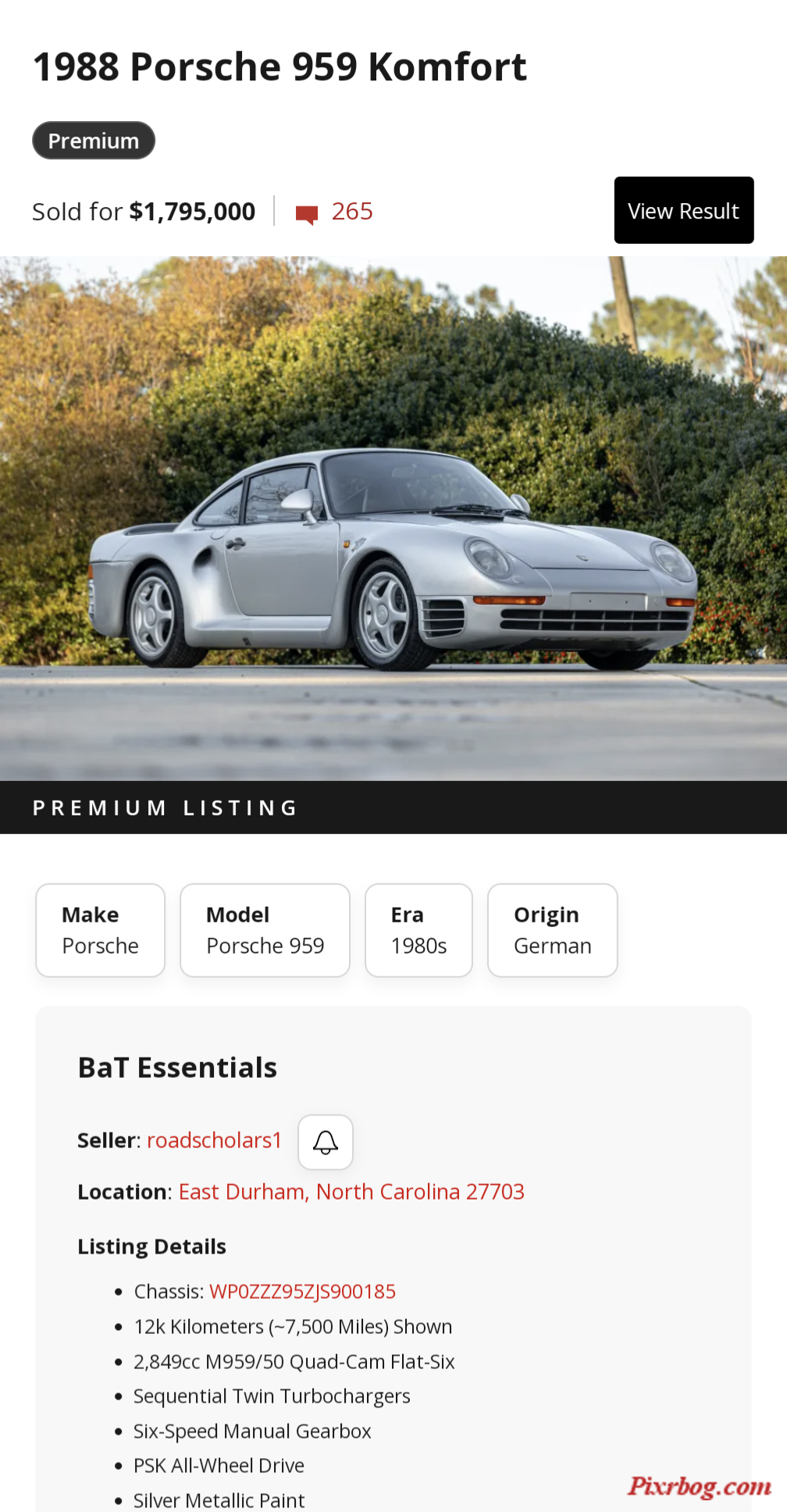Tap the seller notification bell
The width and height of the screenshot is (787, 1512).
coord(326,1142)
